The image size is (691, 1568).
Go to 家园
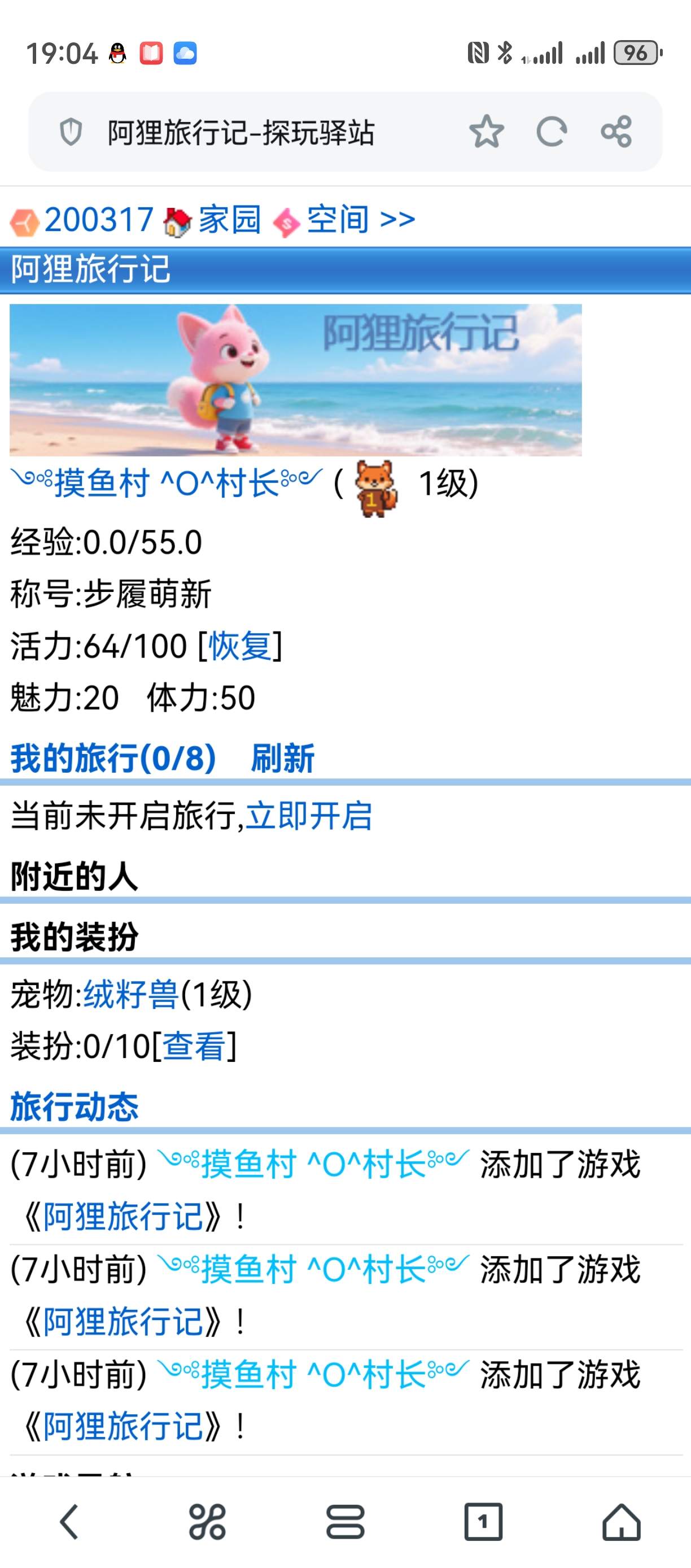click(x=229, y=220)
